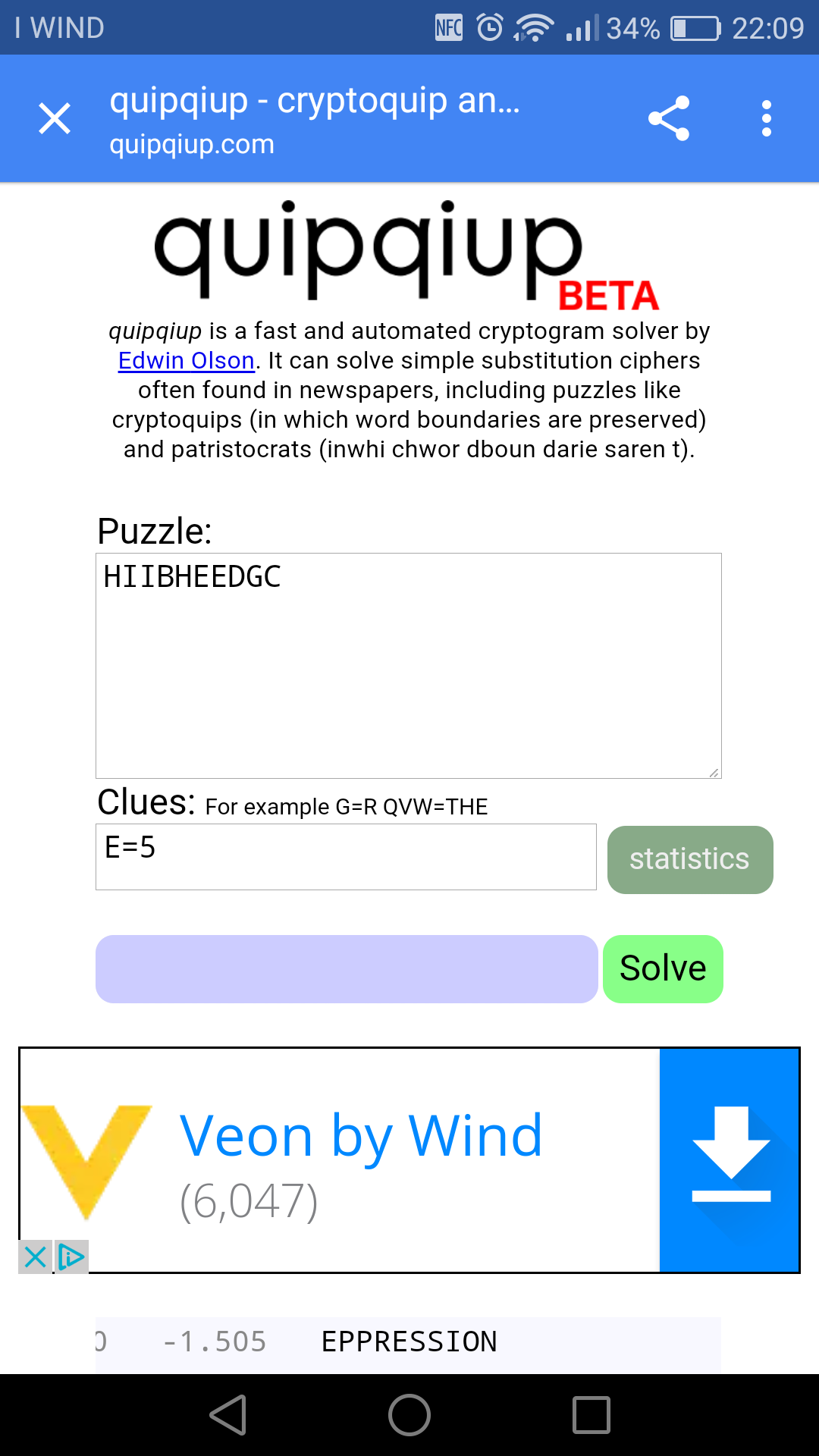
Task: Open the Edwin Olson link
Action: 187,360
